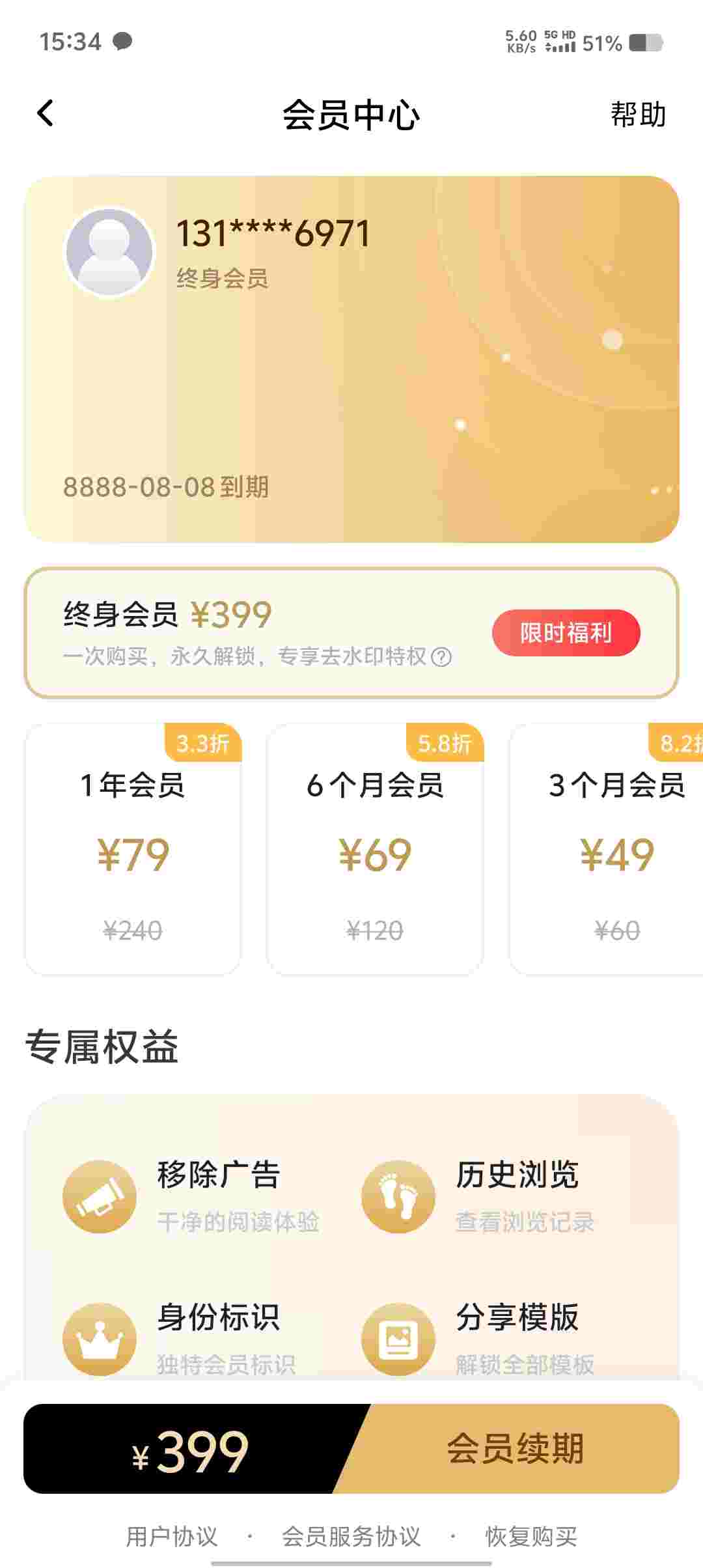Screen dimensions: 703x1568
Task: Open the 用户协议 link
Action: click(172, 1536)
